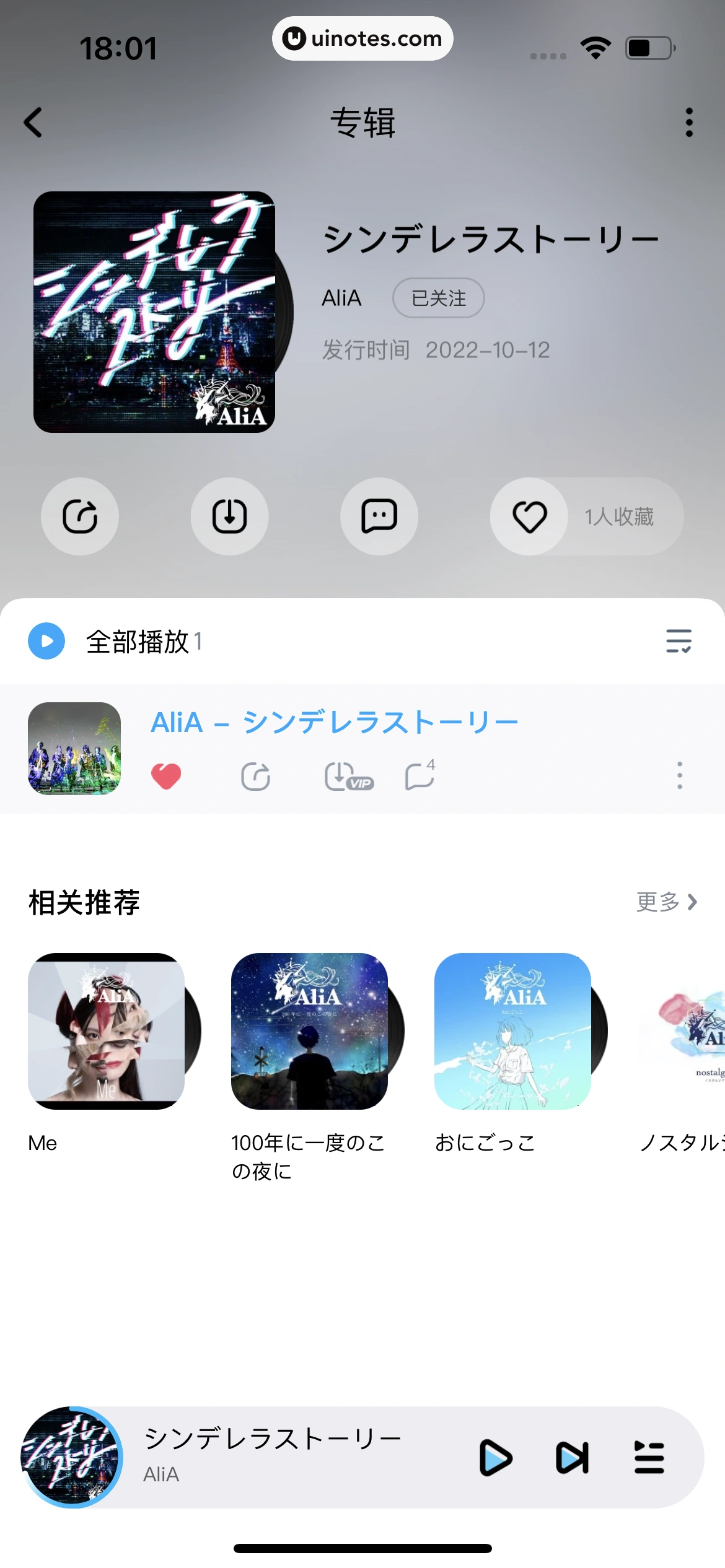View more recommendations via 更多
The width and height of the screenshot is (725, 1568).
666,902
